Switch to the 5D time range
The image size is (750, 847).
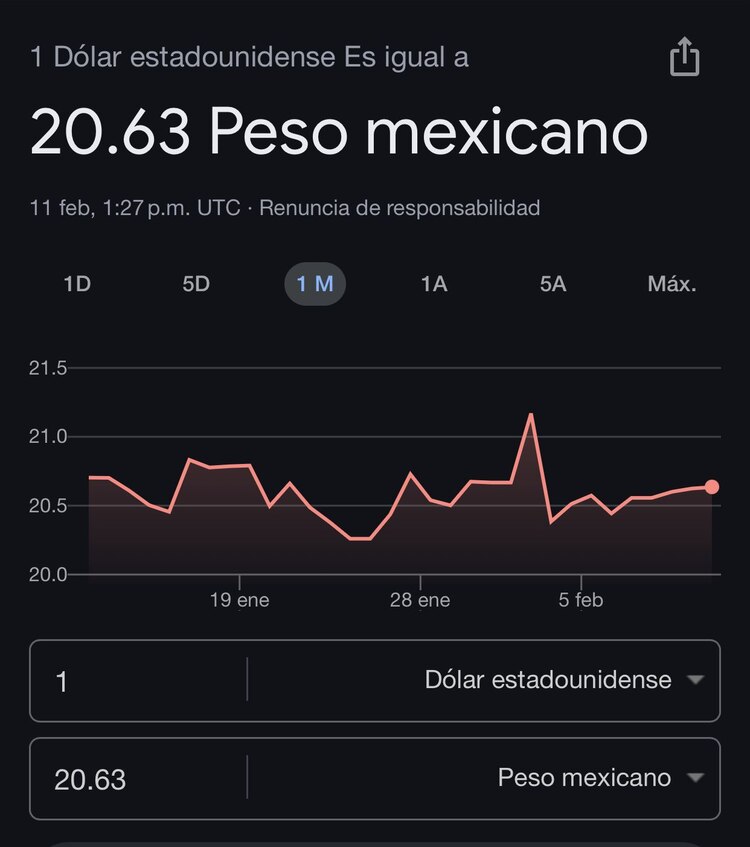[196, 284]
